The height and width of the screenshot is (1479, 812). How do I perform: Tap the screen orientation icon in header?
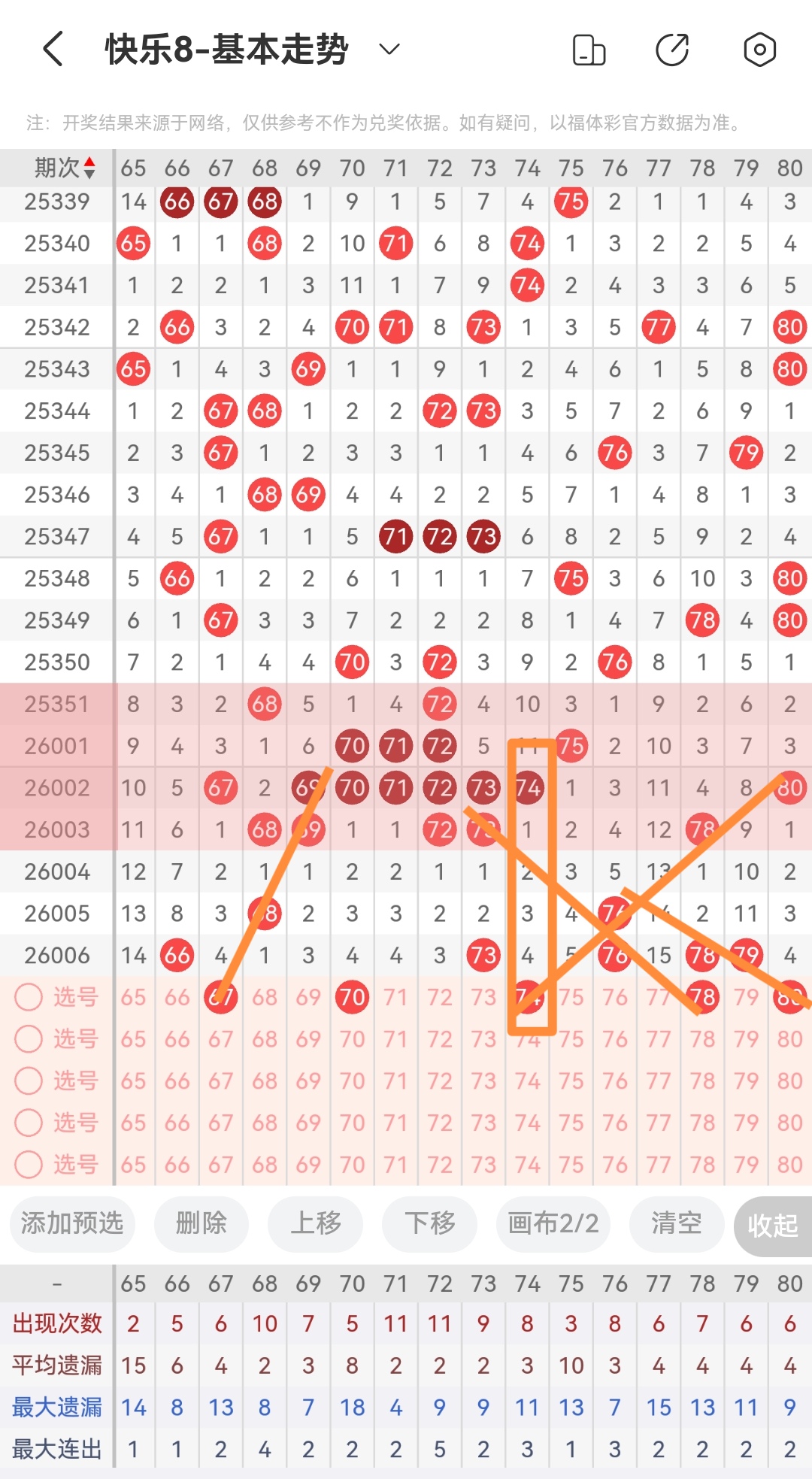click(x=589, y=50)
